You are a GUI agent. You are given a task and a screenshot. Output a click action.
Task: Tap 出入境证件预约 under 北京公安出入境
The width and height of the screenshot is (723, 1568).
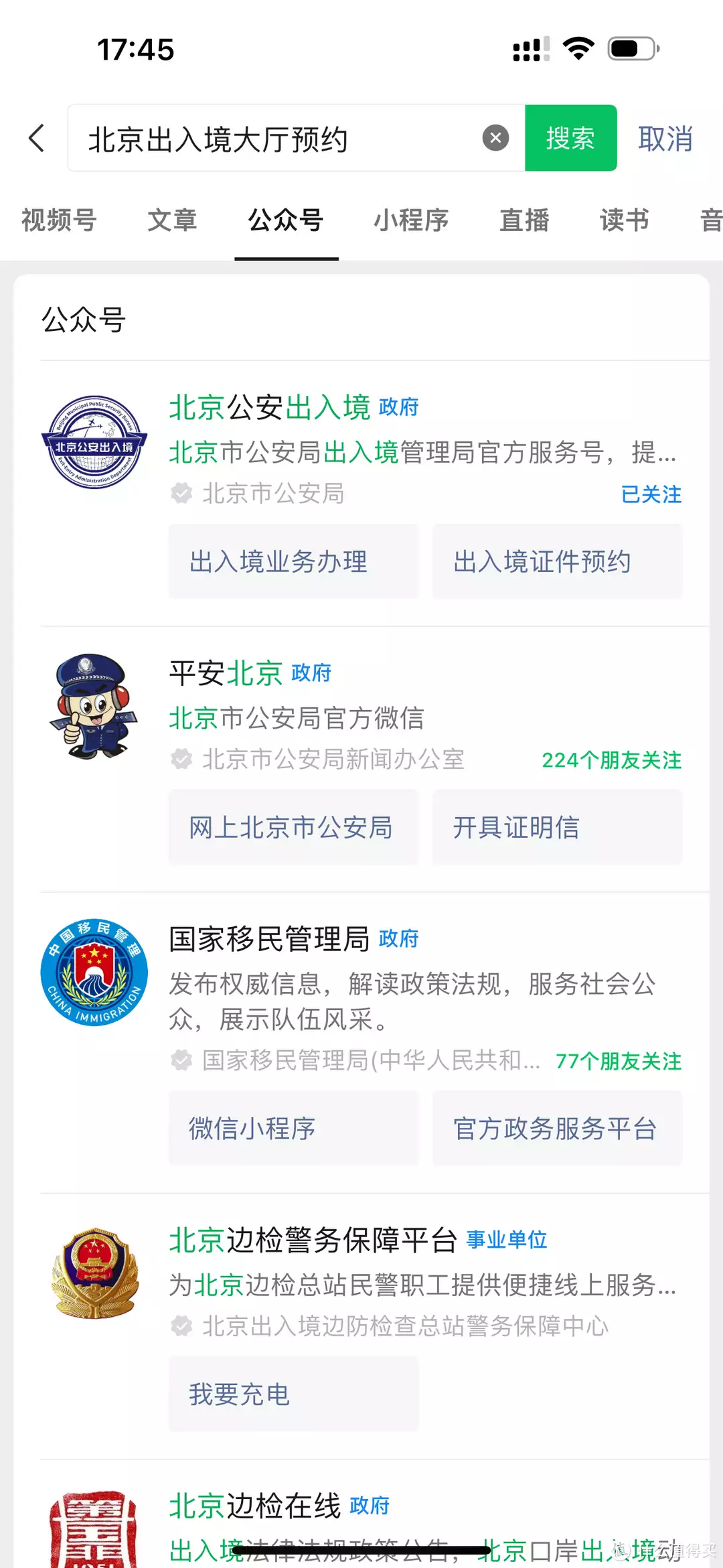[x=557, y=562]
